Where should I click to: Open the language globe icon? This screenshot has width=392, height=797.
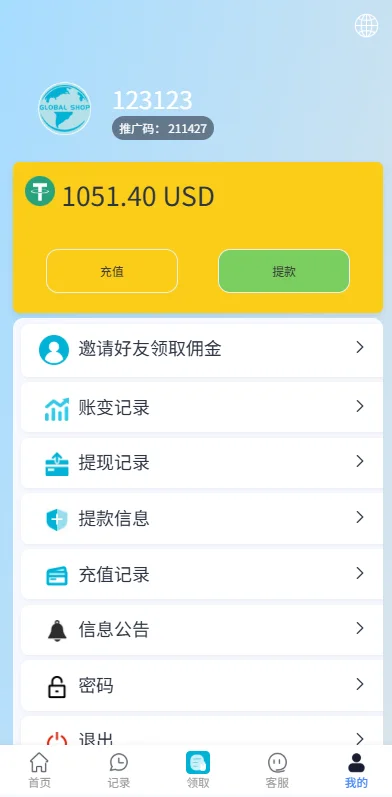(x=366, y=25)
